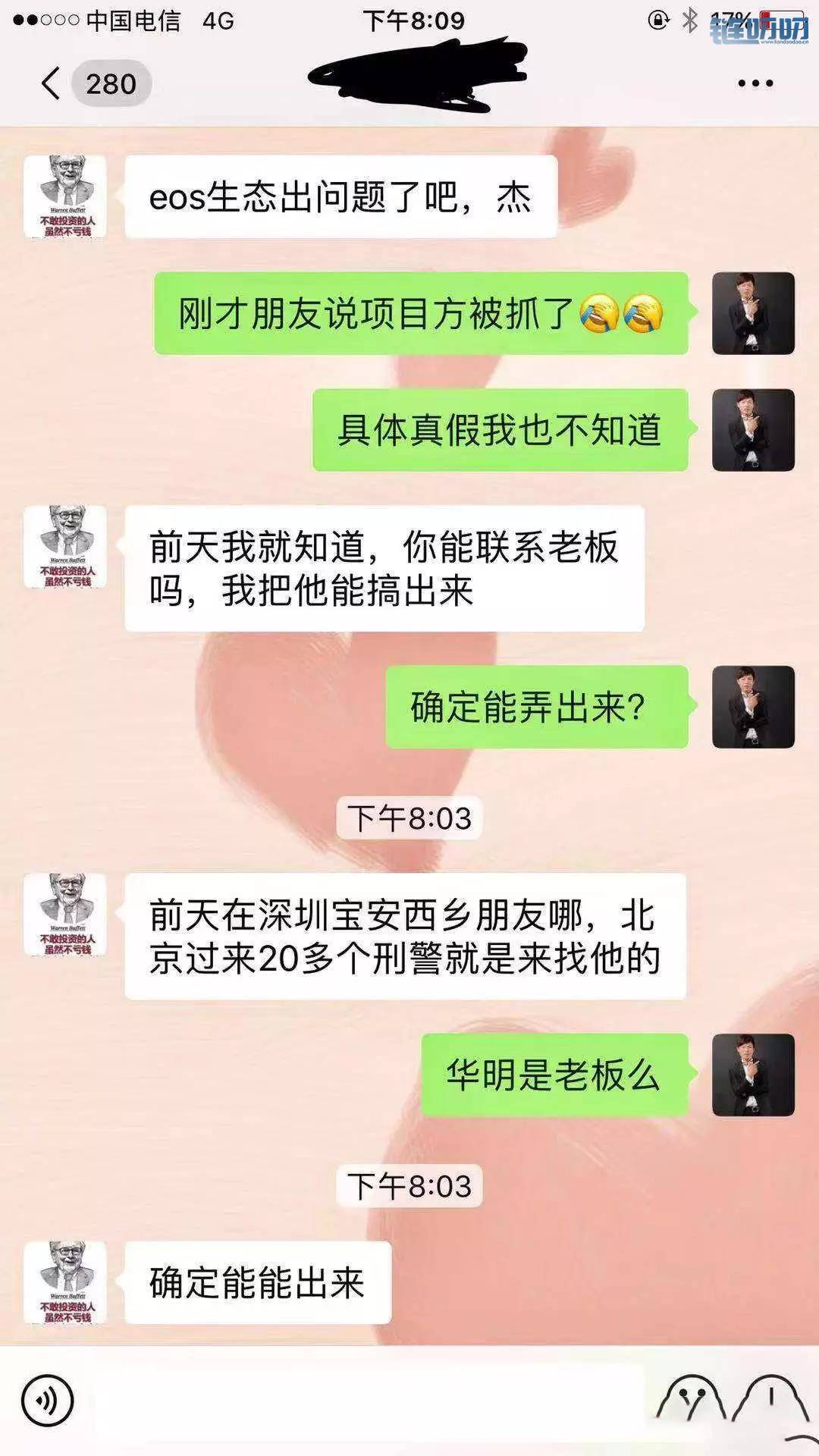Screen dimensions: 819x1456
Task: Open the emoji picker
Action: click(x=692, y=1401)
